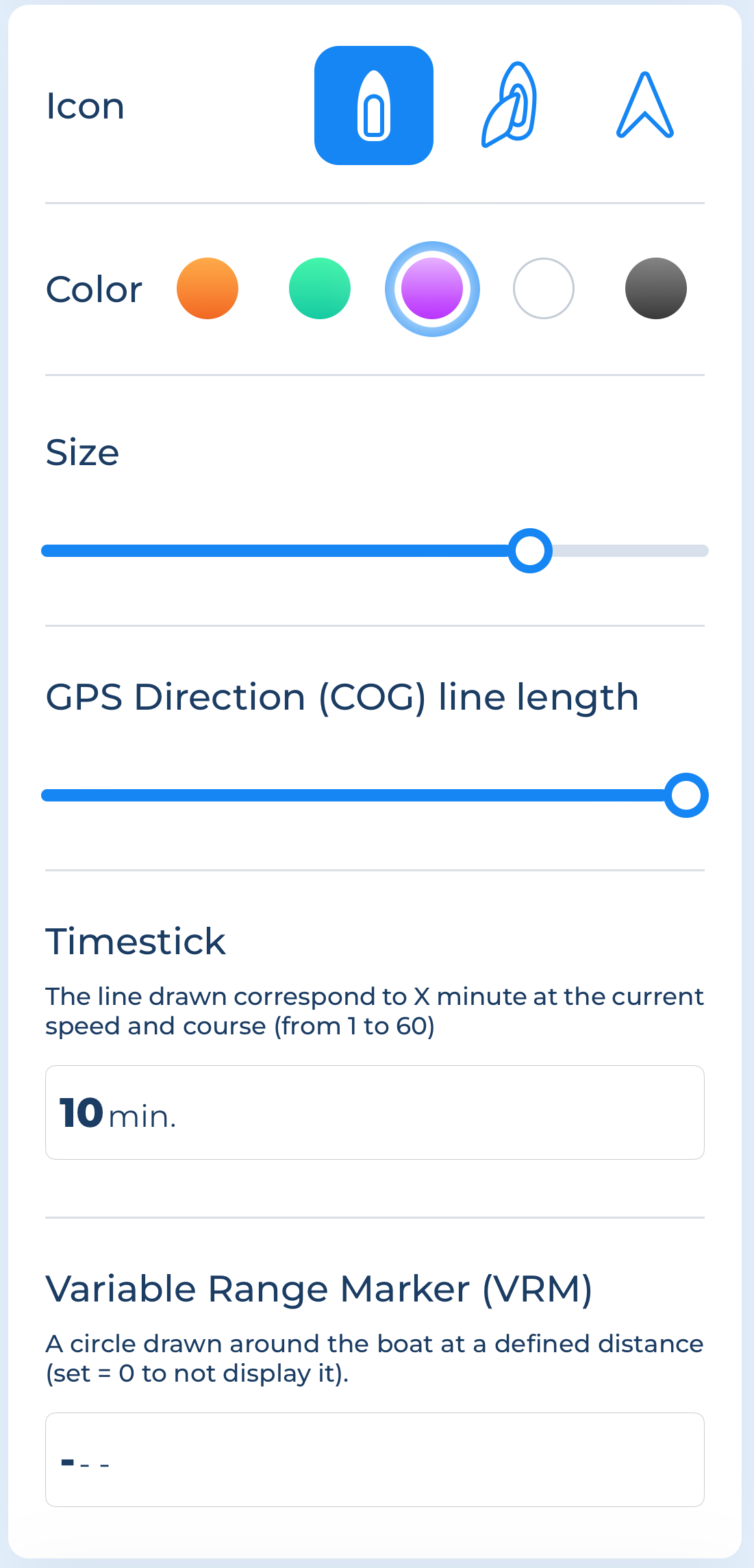754x1568 pixels.
Task: Tap the purple color swatch
Action: tap(432, 288)
